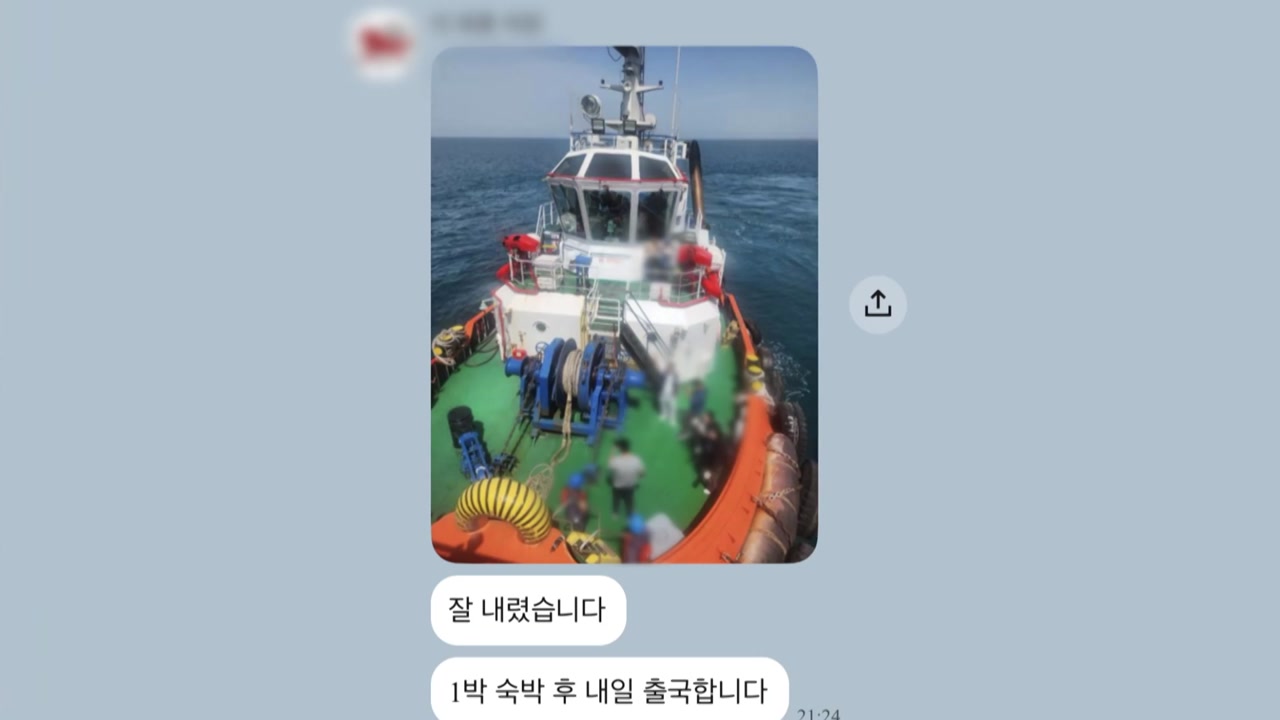
Task: Share the boat photo
Action: point(877,304)
